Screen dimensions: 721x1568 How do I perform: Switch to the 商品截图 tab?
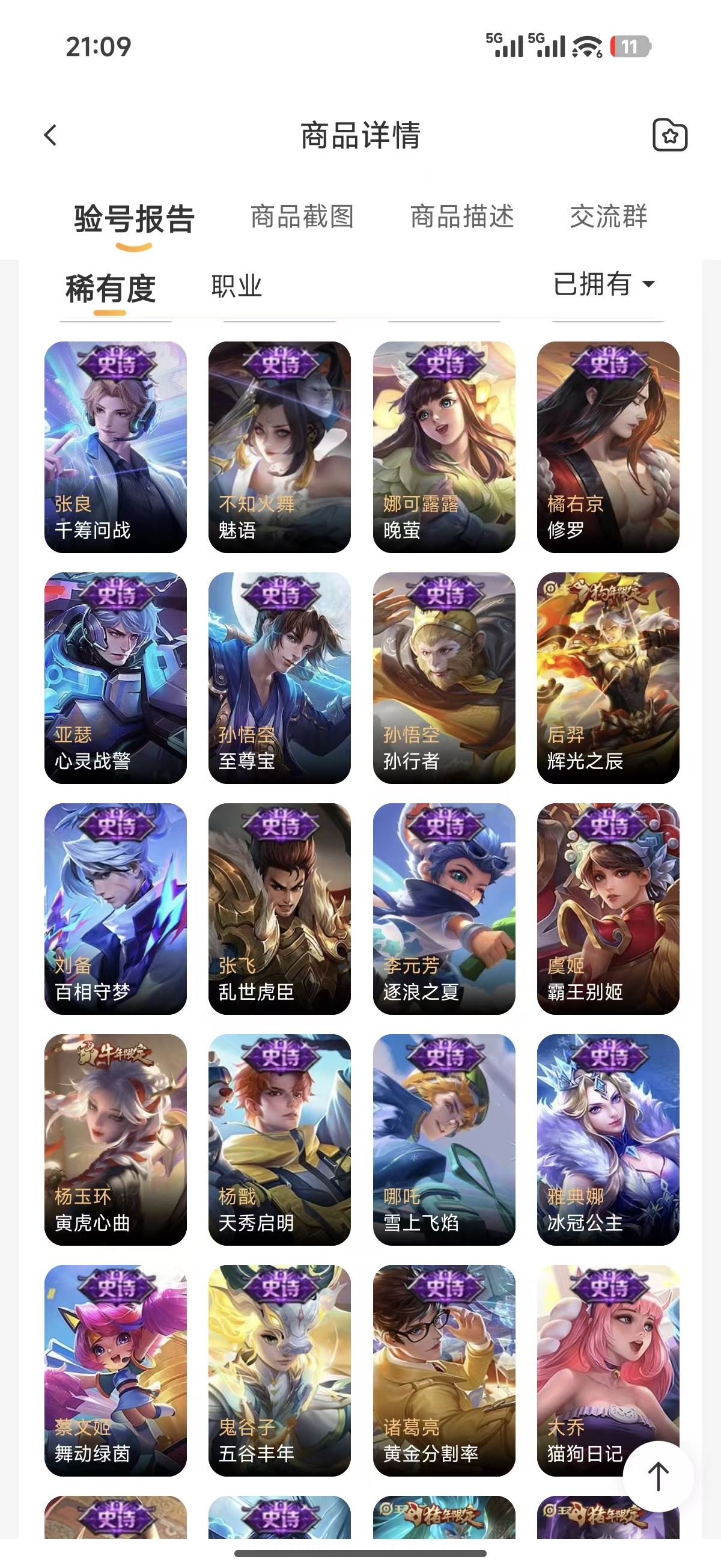pyautogui.click(x=302, y=216)
